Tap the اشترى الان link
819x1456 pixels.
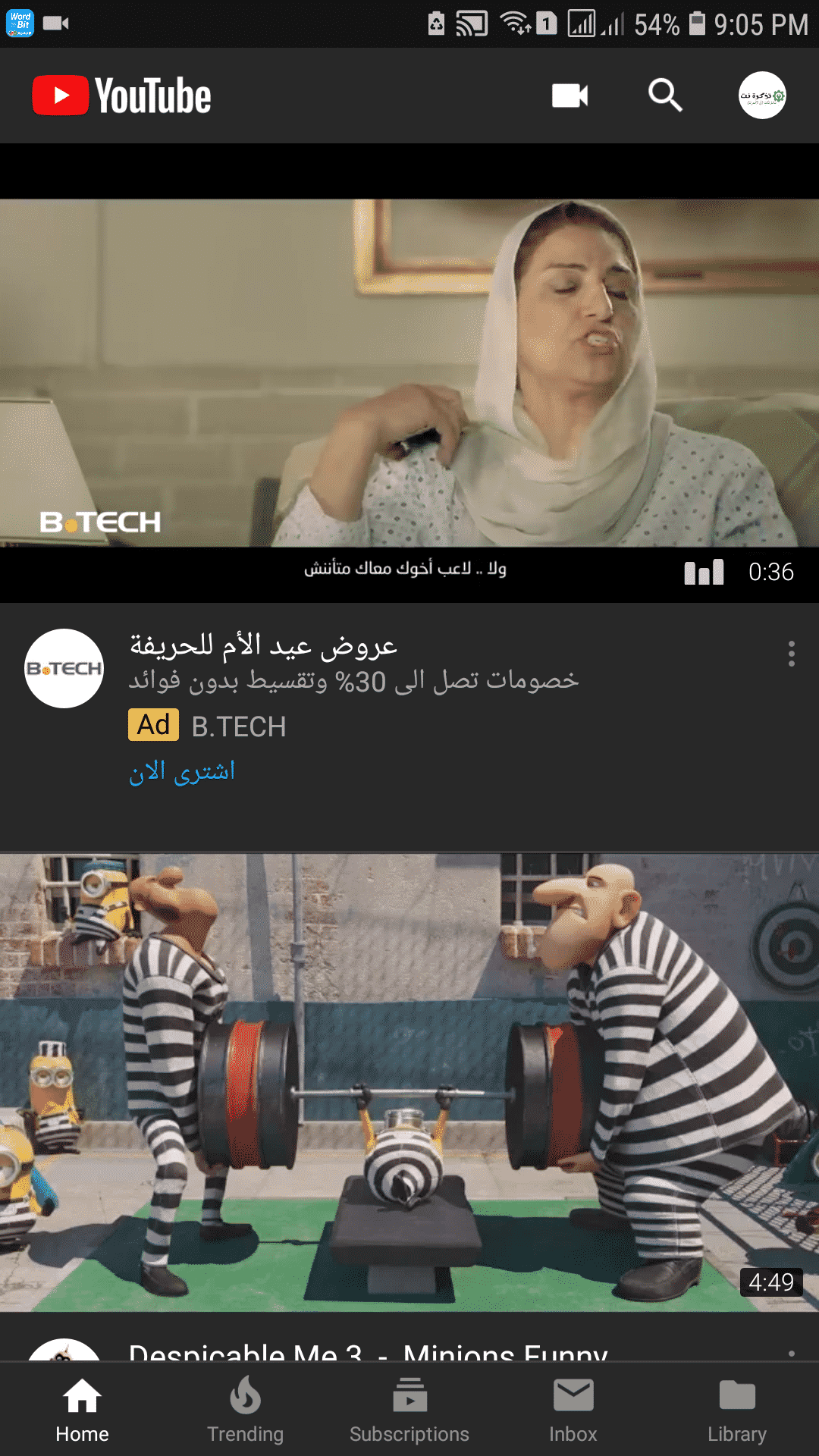click(x=182, y=771)
